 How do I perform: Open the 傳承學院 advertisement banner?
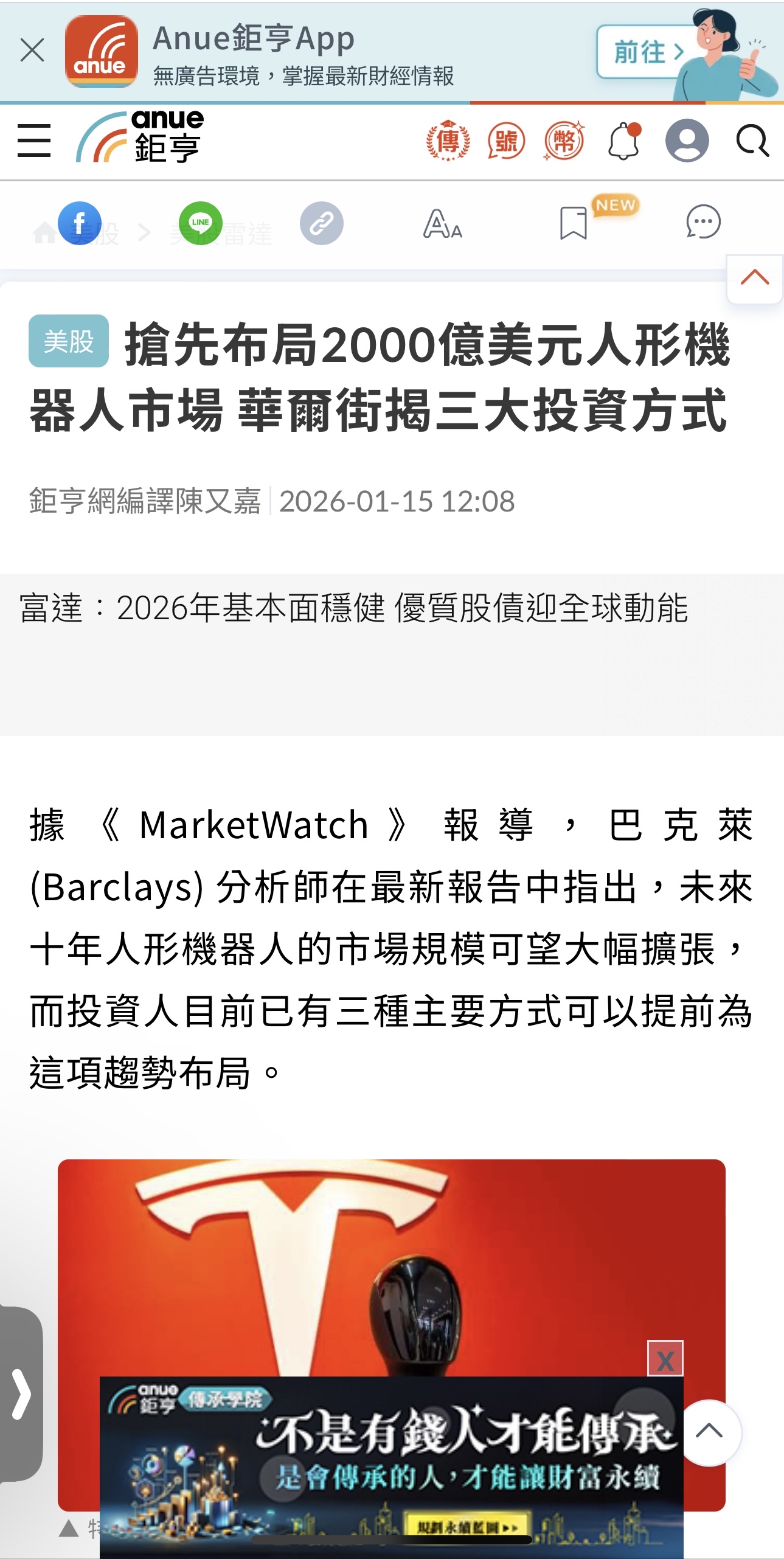point(391,1467)
